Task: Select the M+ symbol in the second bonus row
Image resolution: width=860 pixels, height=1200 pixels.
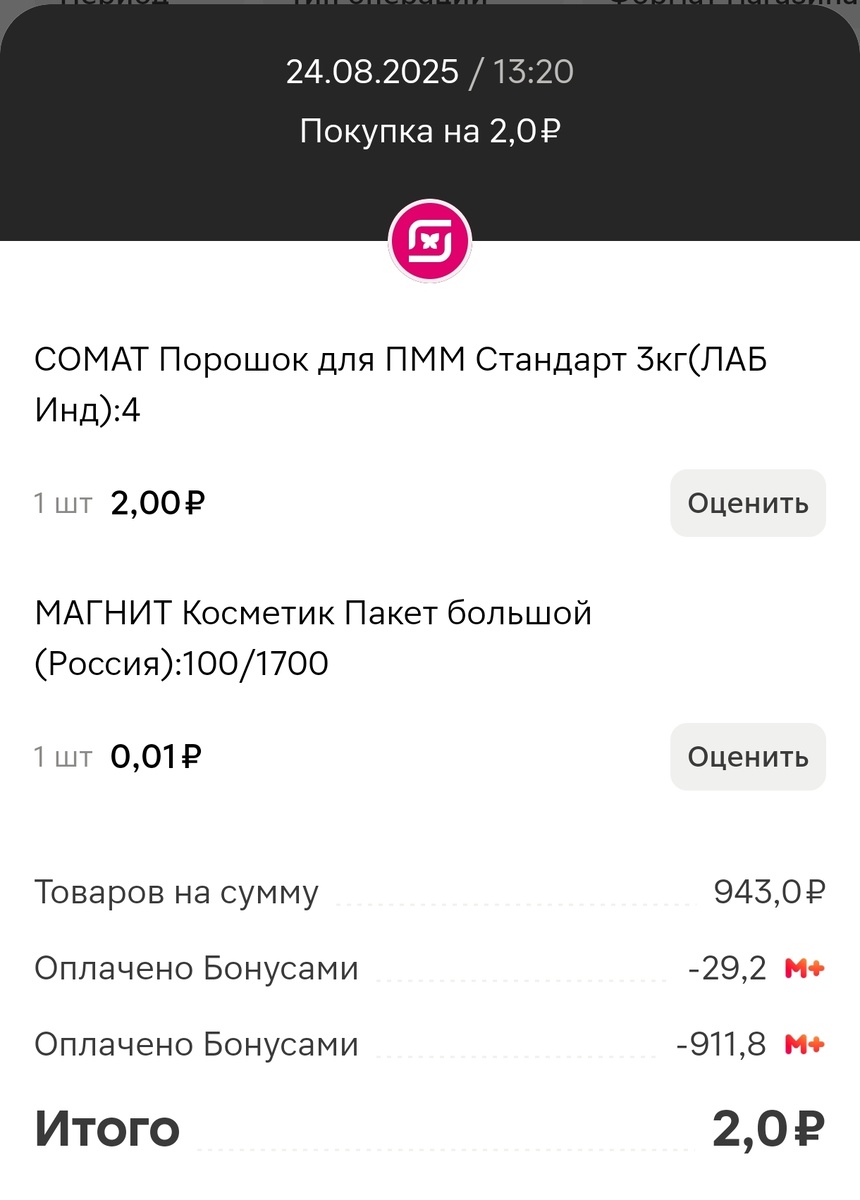Action: (x=806, y=1044)
